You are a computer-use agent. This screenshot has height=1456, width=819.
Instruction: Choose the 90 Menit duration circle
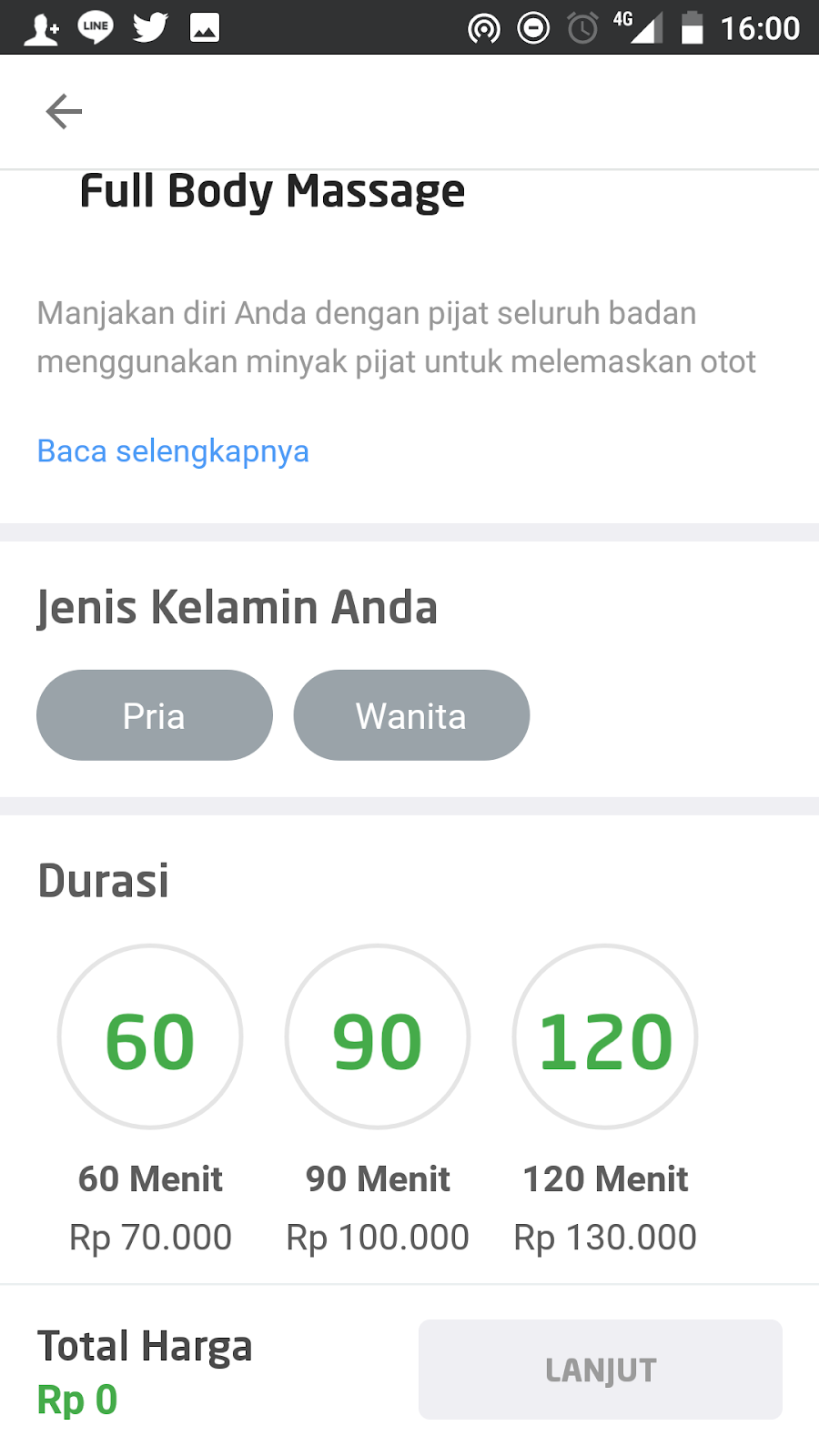378,1037
